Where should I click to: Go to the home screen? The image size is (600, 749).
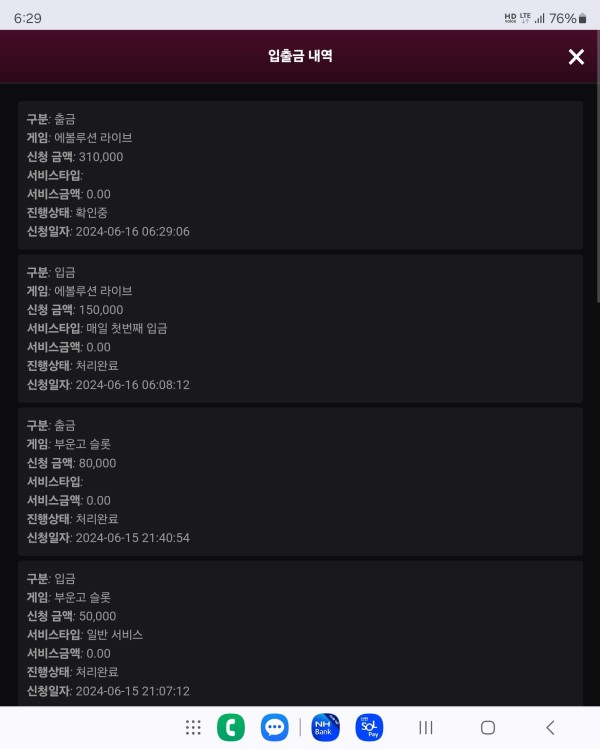pos(488,727)
